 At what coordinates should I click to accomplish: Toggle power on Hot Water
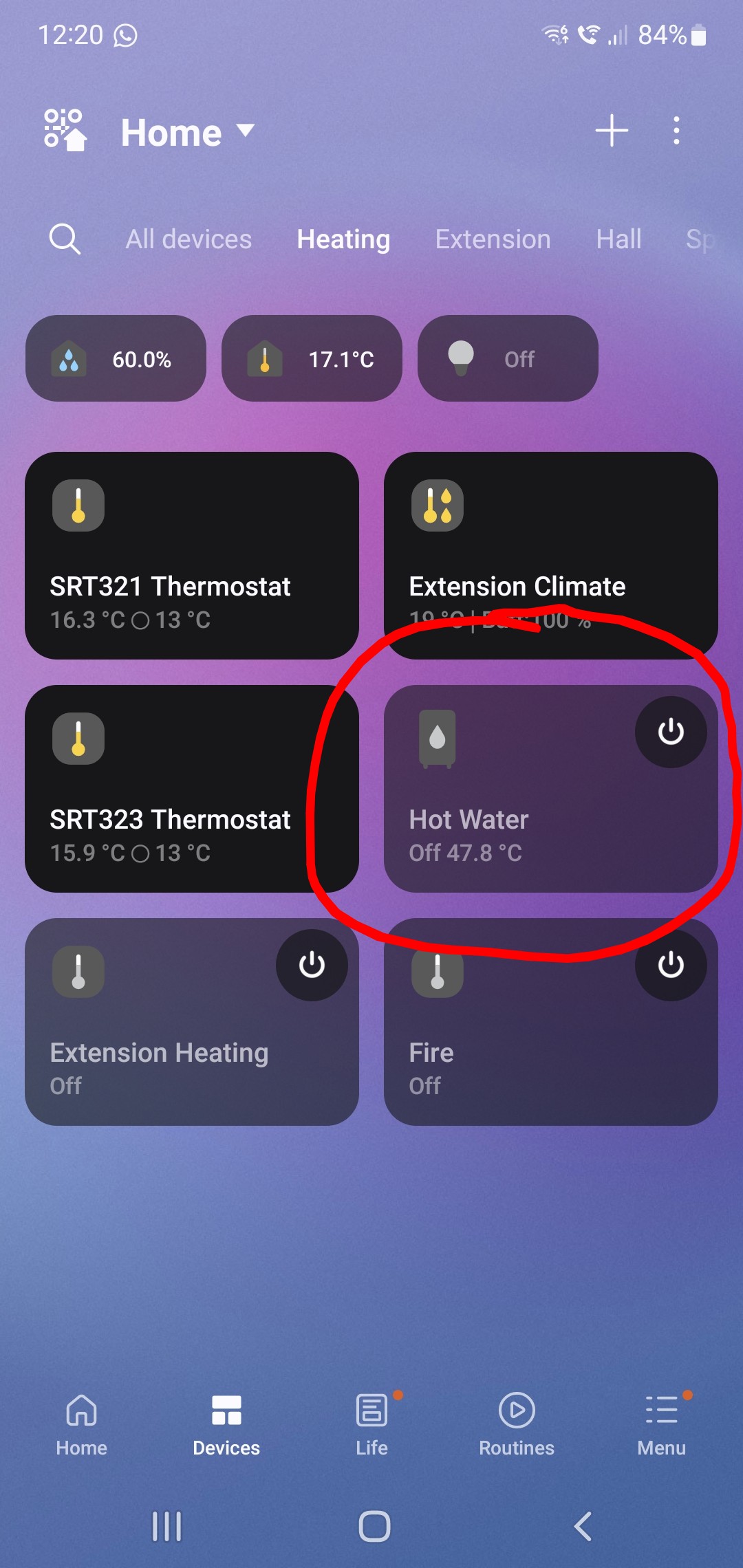coord(670,732)
